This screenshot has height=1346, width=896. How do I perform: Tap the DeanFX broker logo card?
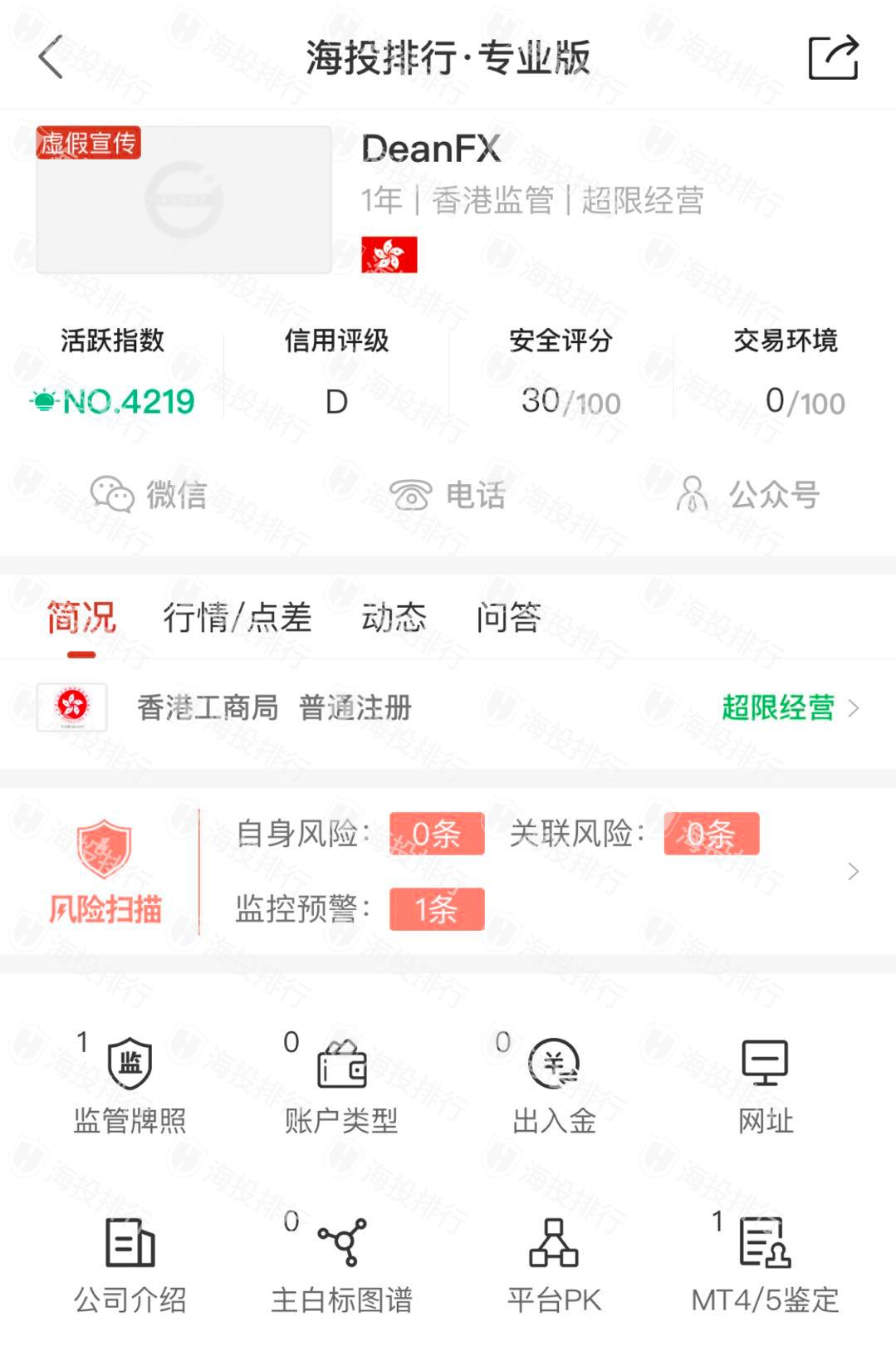184,200
